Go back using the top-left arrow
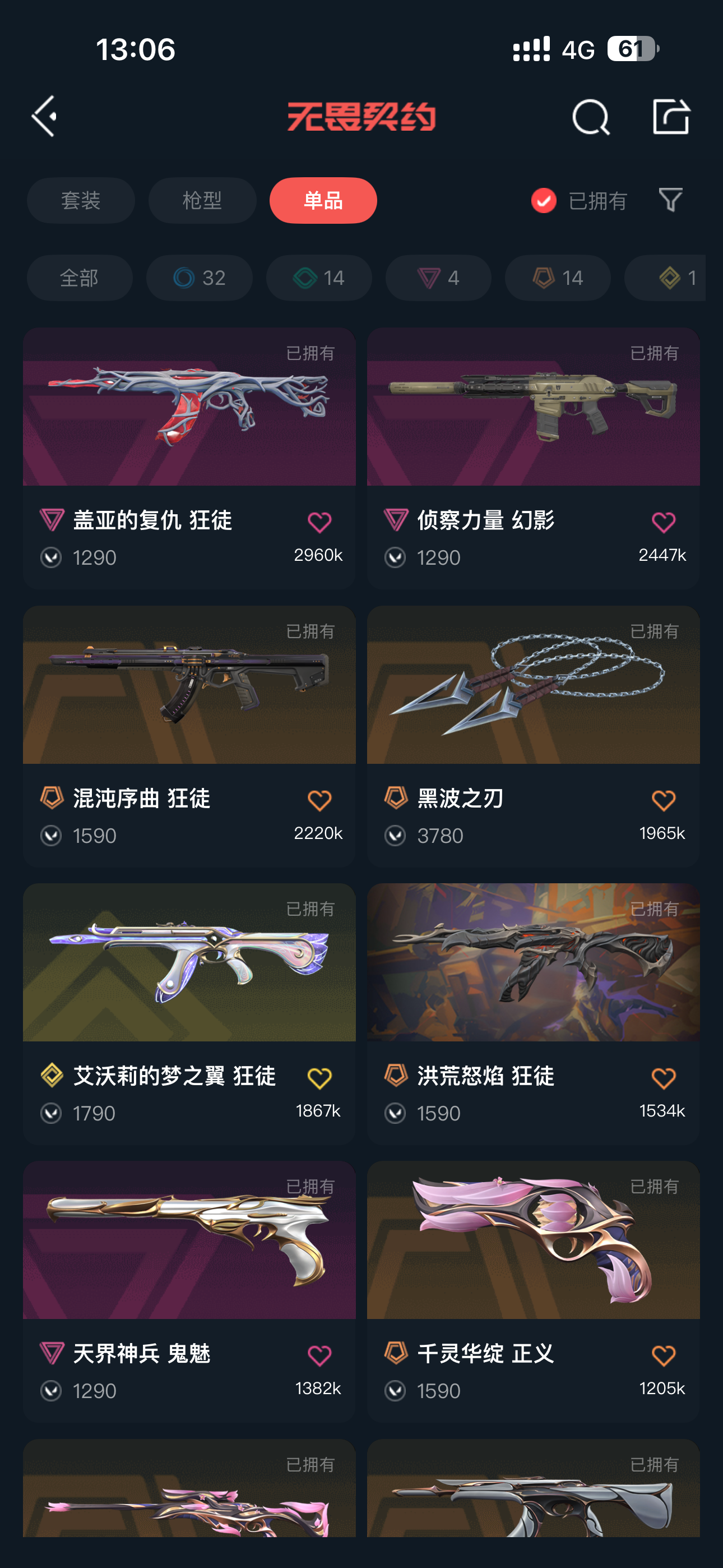 [44, 116]
